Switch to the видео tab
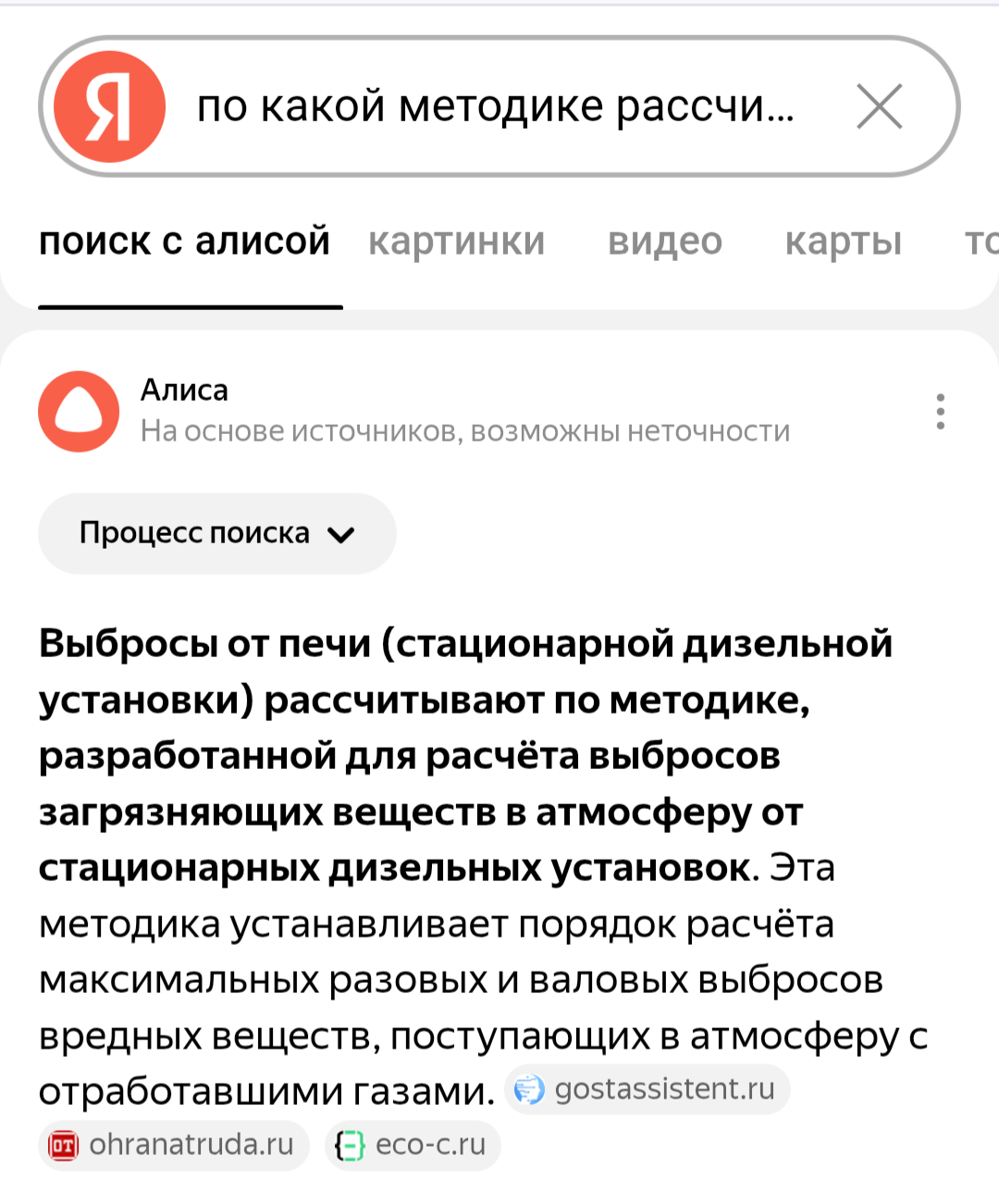 click(664, 242)
